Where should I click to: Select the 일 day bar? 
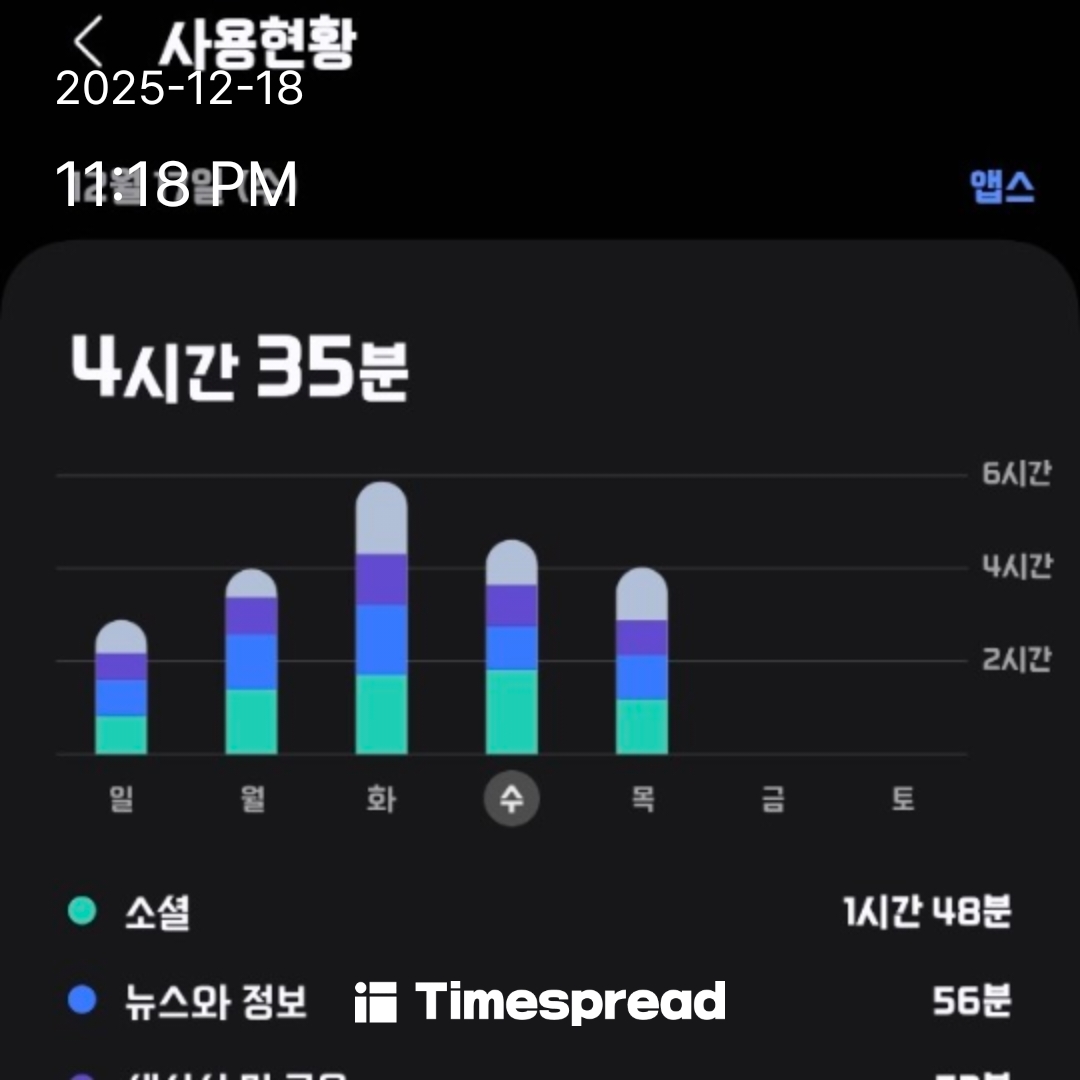coord(121,690)
